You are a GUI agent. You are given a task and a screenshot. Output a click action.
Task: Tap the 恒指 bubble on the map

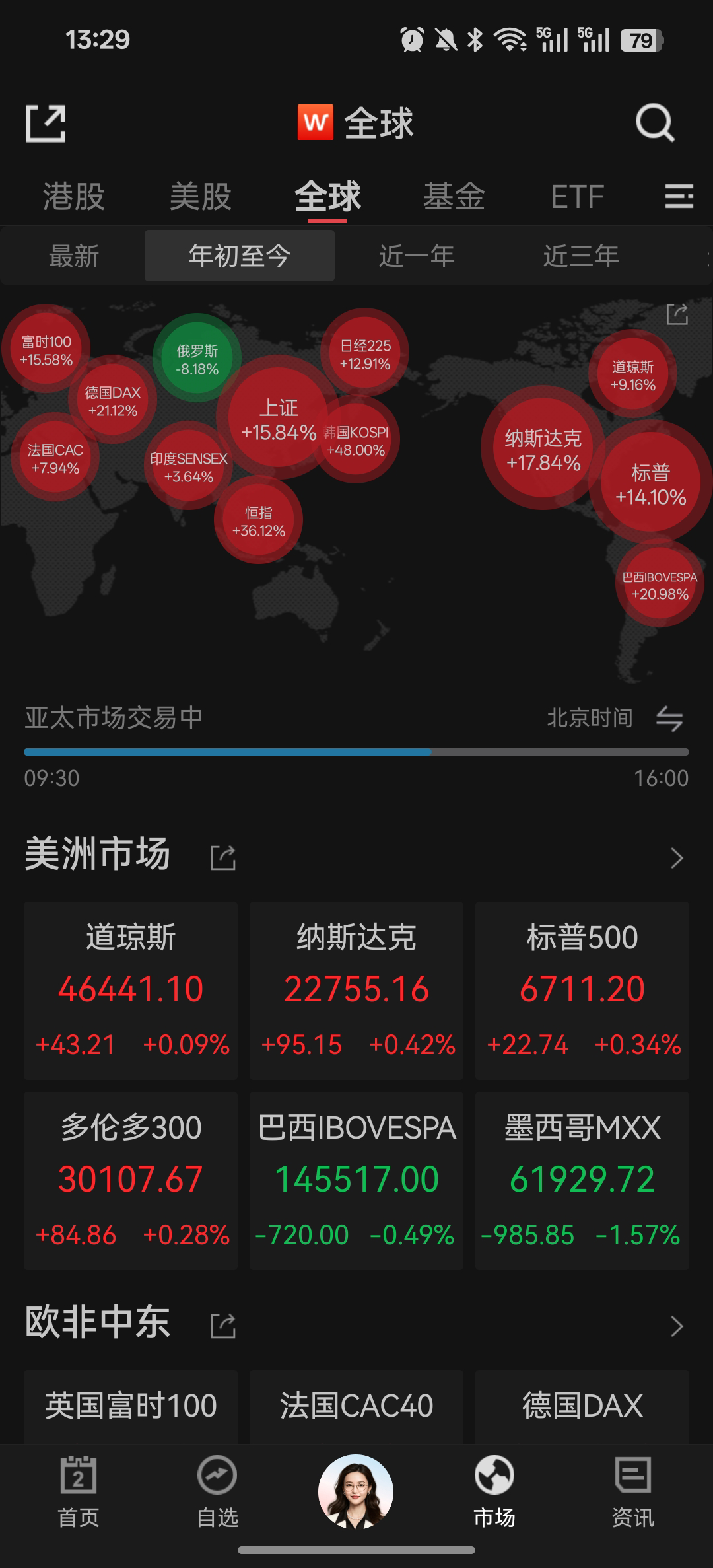click(x=258, y=521)
